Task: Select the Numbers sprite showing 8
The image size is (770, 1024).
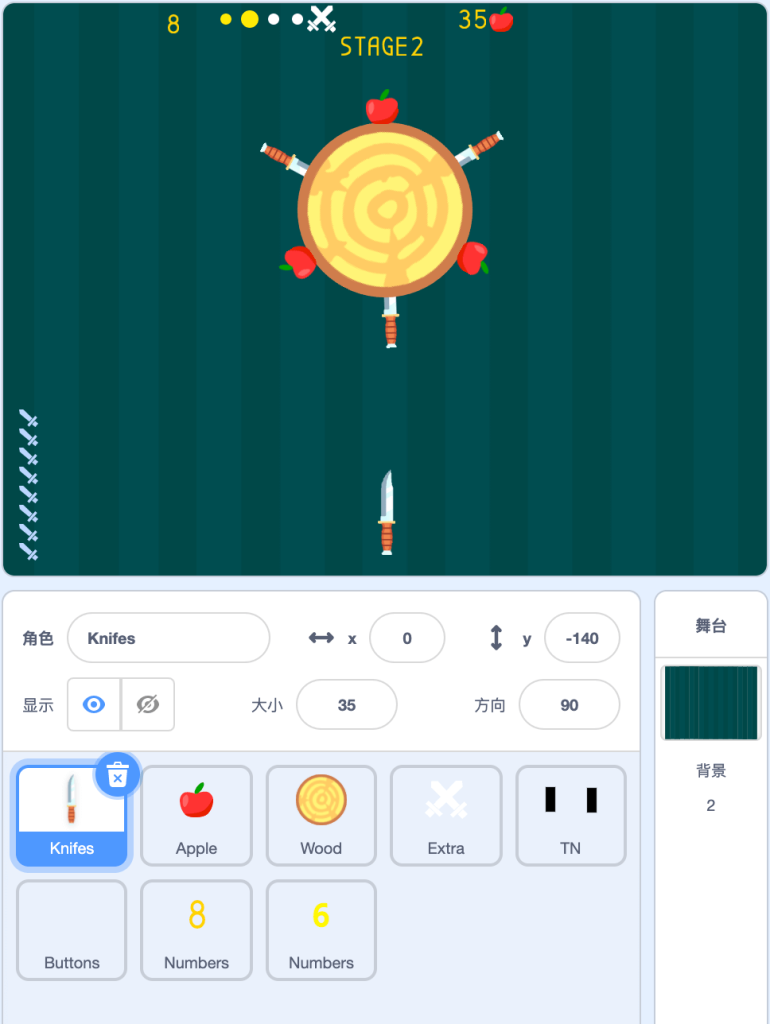Action: (196, 930)
